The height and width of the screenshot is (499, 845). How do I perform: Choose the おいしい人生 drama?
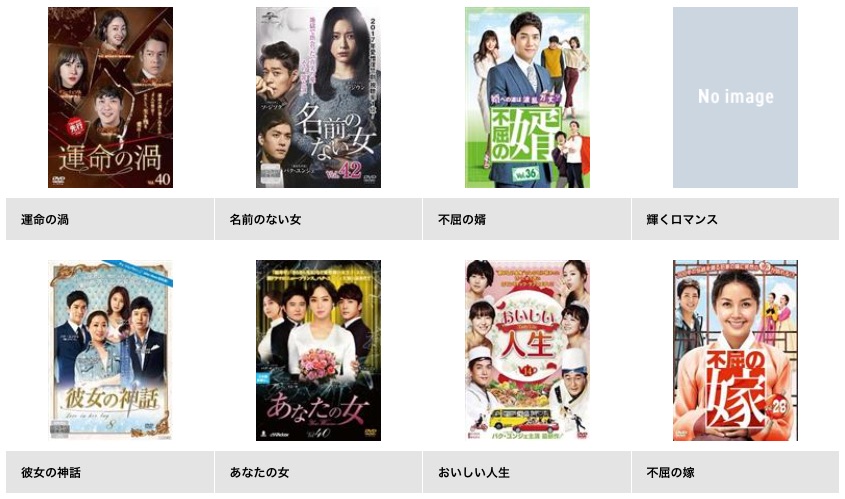coord(527,350)
